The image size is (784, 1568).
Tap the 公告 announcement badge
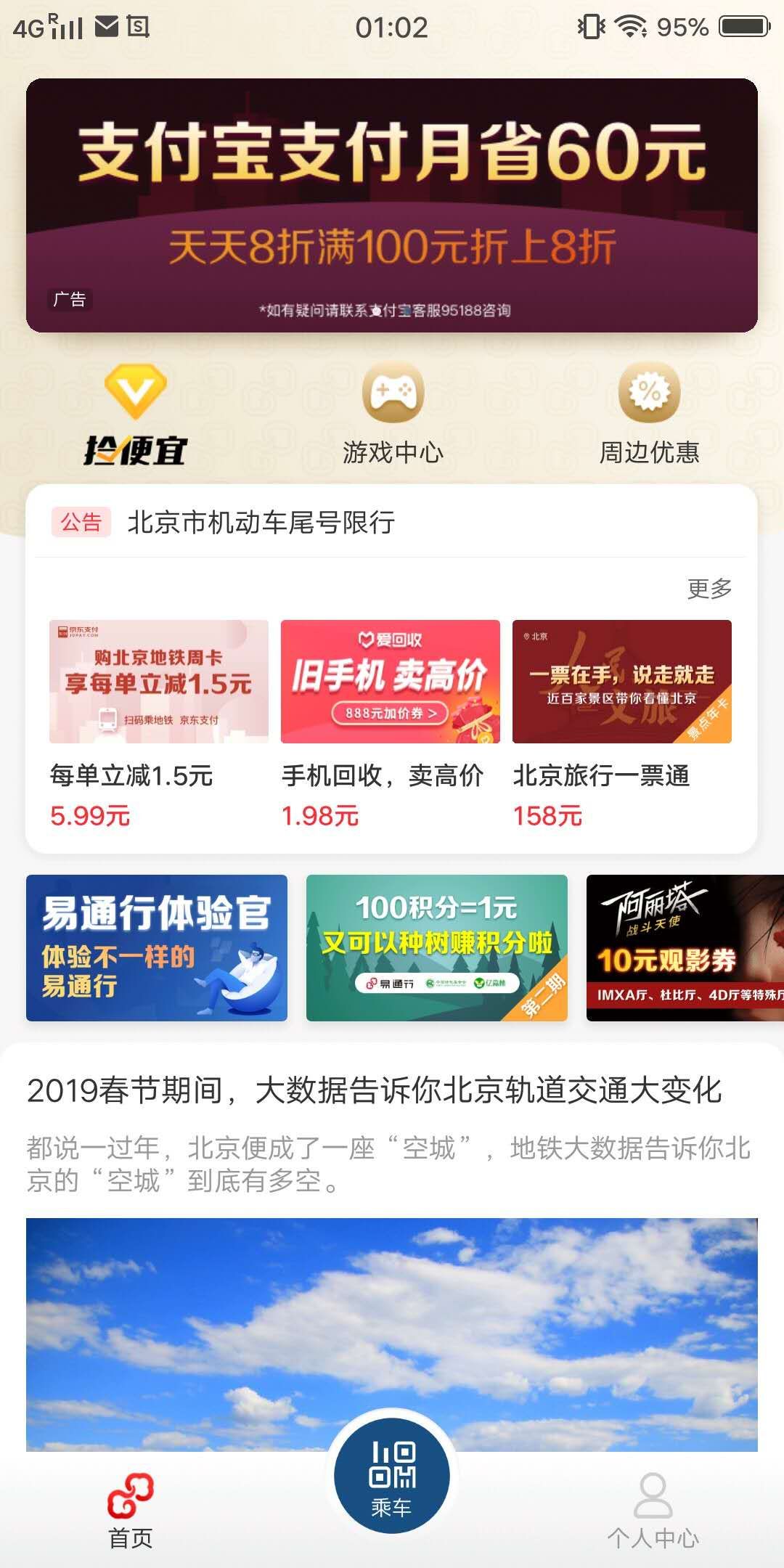pyautogui.click(x=81, y=521)
